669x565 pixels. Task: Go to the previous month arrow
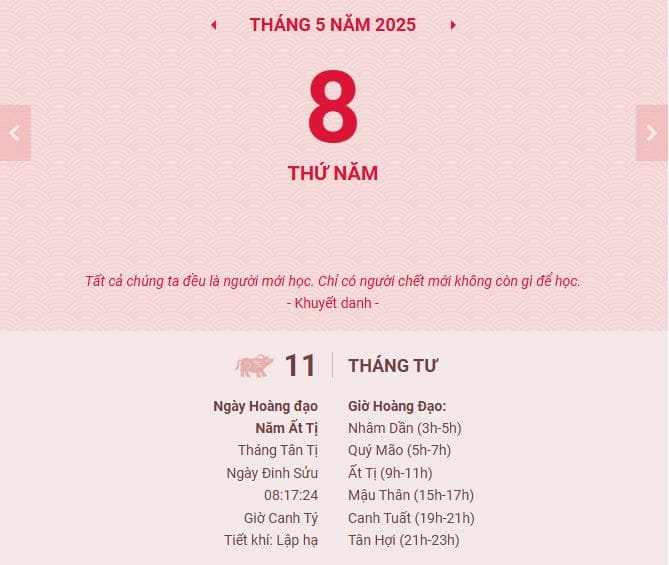(x=213, y=25)
